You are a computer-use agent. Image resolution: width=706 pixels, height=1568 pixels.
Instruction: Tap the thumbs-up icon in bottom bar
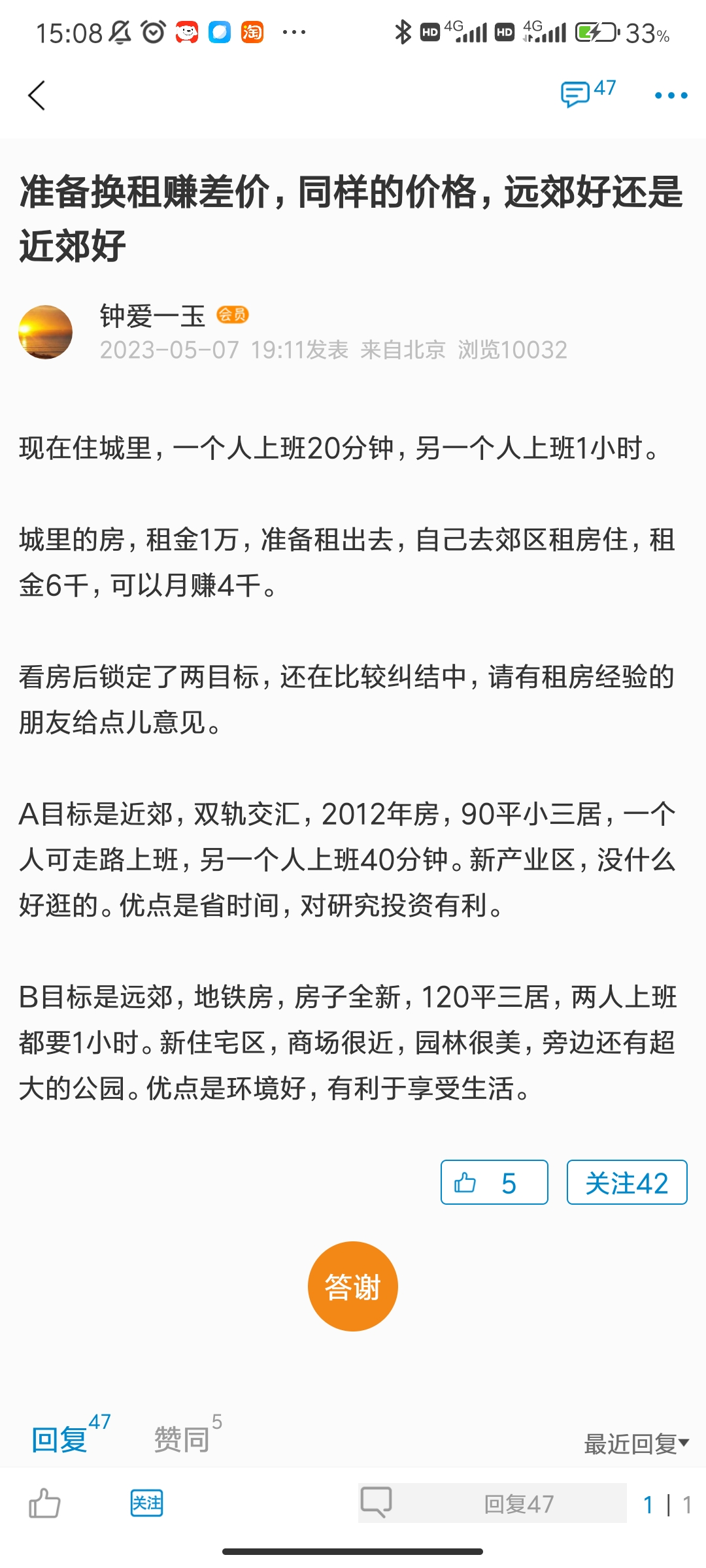(x=44, y=1503)
